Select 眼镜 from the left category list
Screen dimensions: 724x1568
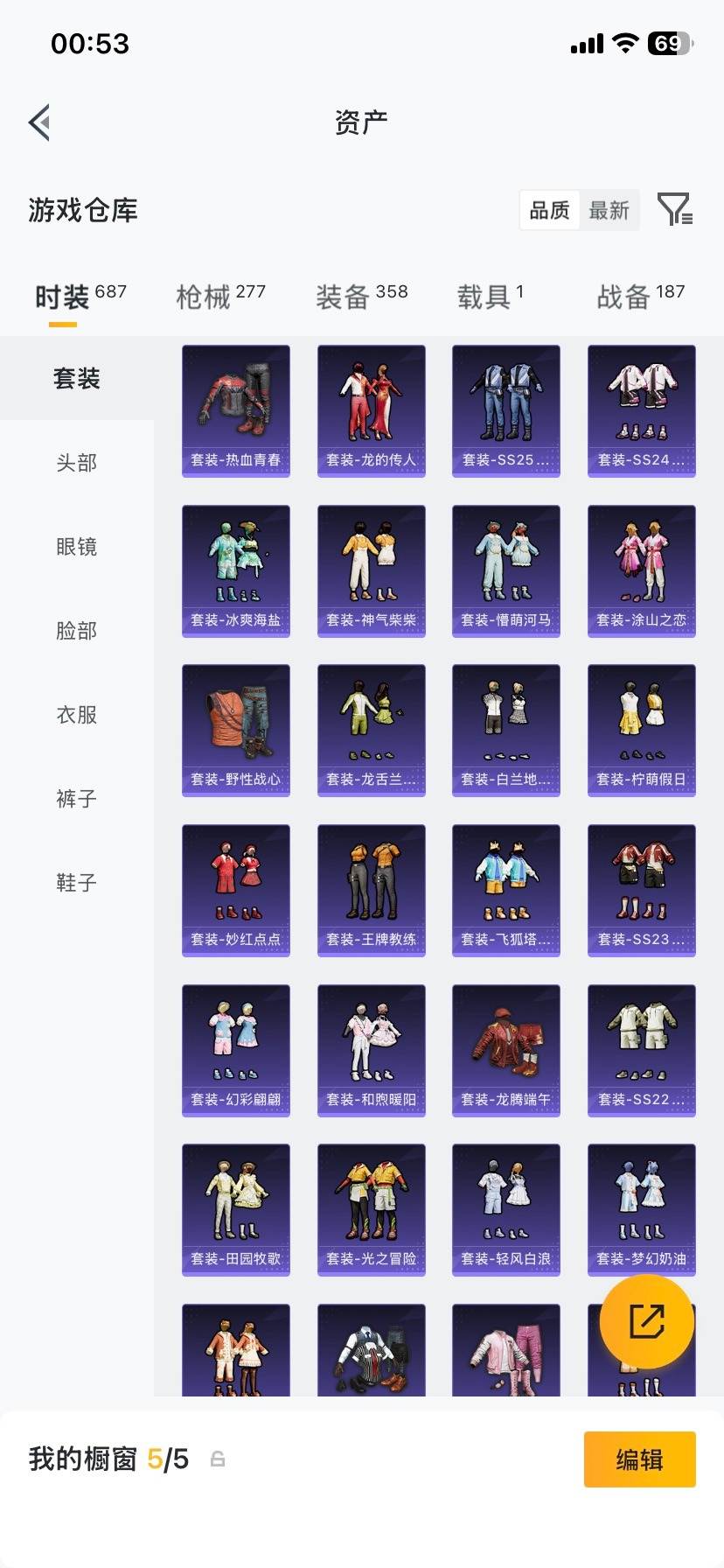77,546
